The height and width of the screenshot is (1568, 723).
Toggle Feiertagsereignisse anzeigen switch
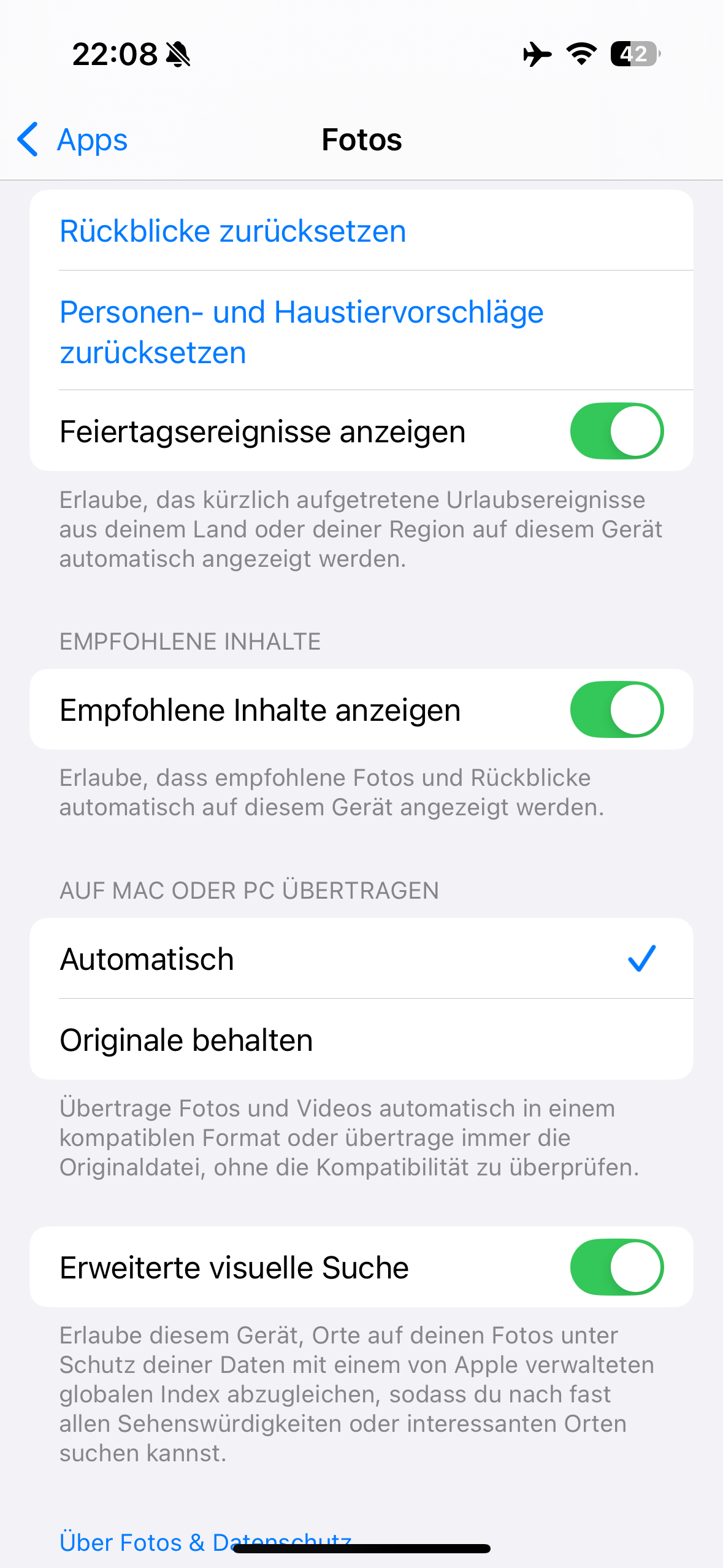tap(616, 431)
